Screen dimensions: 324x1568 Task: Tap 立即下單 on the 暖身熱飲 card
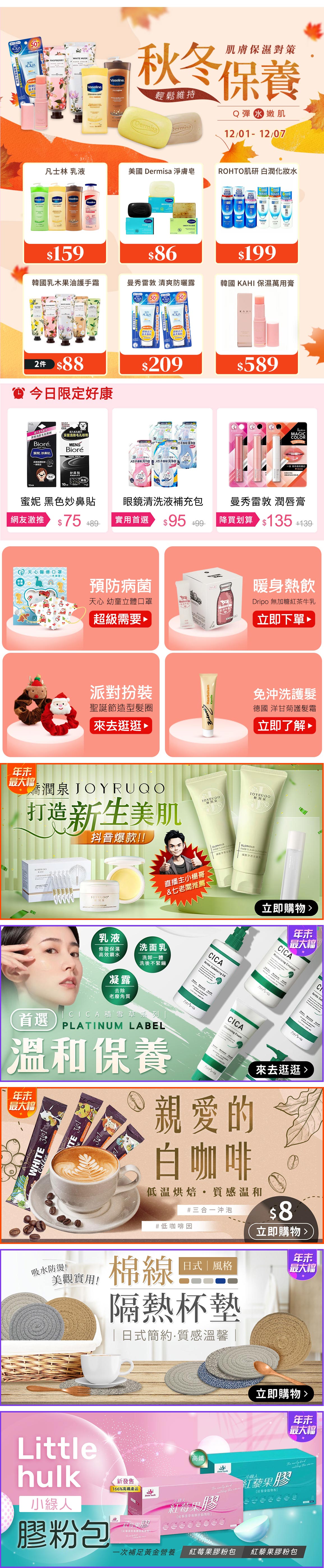284,620
